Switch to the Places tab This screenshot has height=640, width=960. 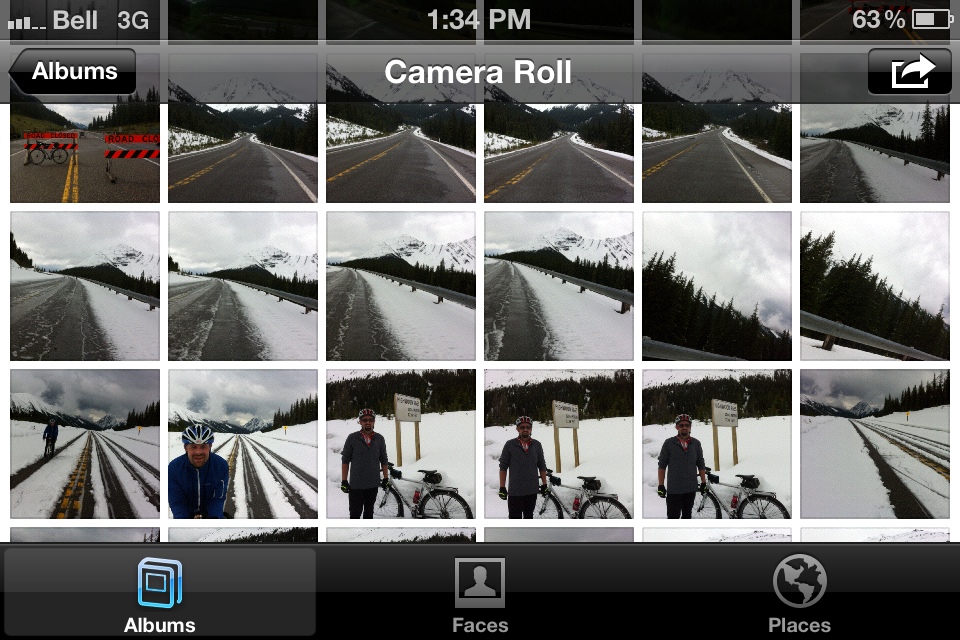pyautogui.click(x=799, y=596)
